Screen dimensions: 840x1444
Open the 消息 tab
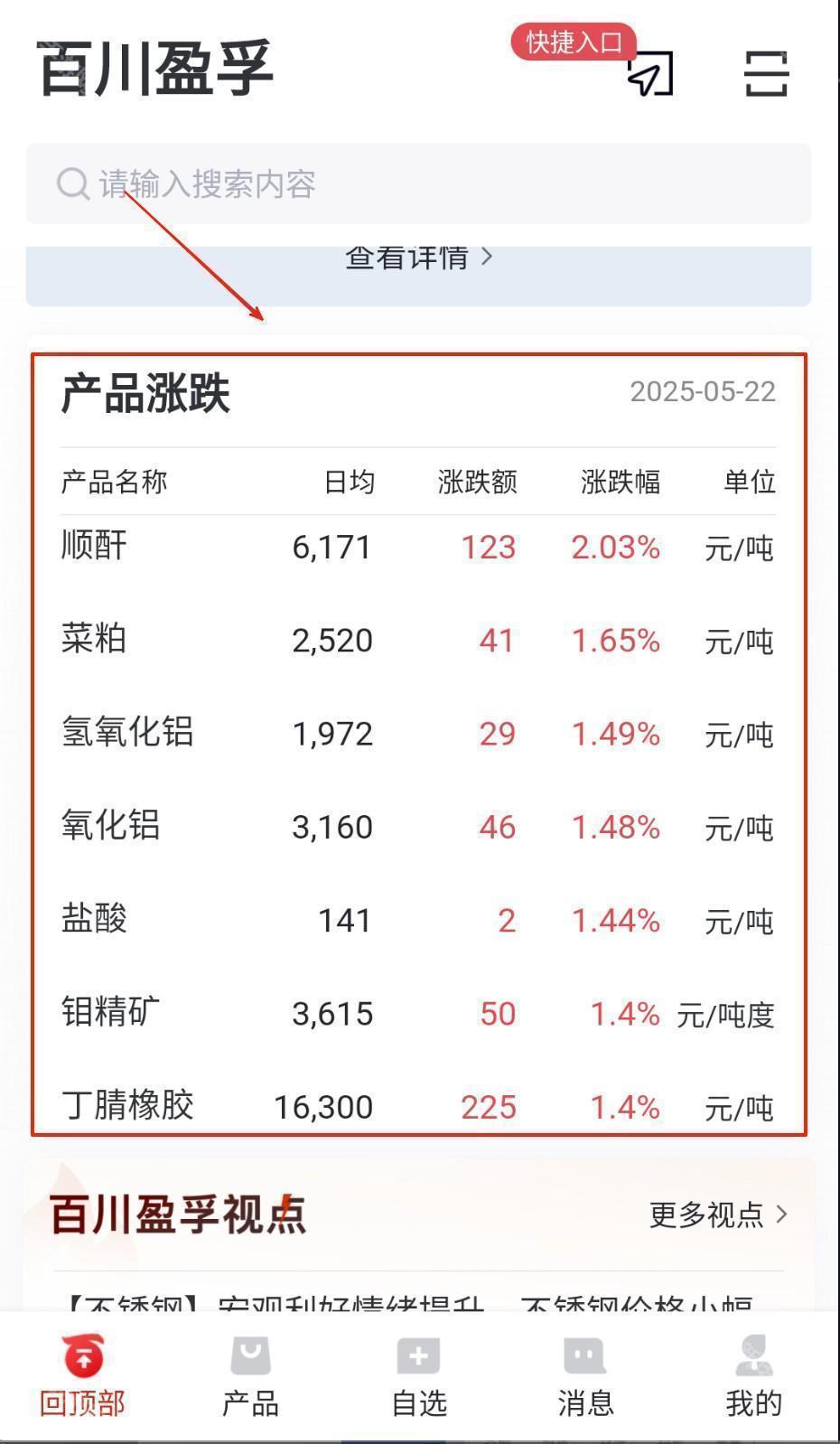pos(585,1375)
